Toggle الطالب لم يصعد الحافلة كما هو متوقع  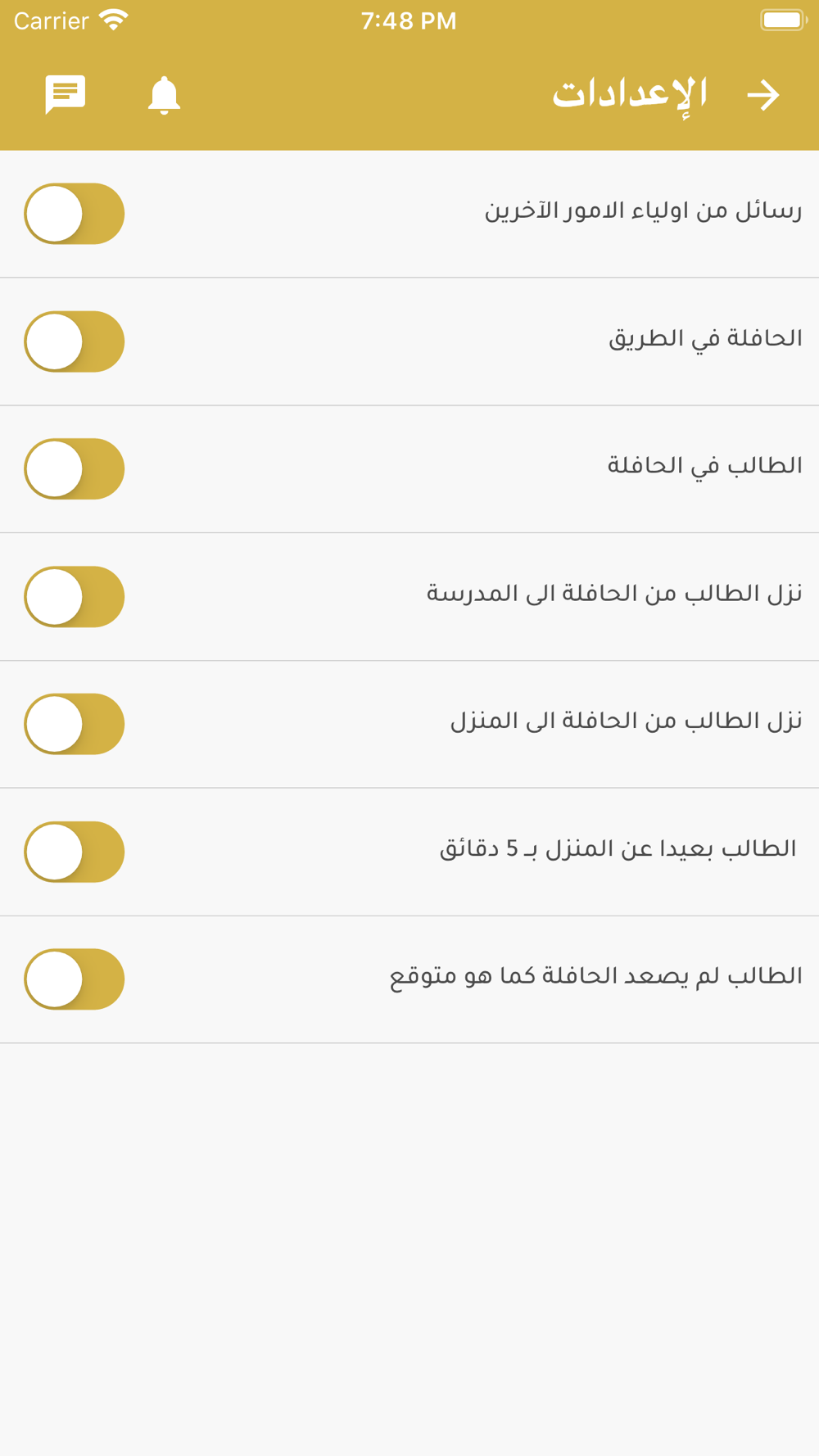75,979
